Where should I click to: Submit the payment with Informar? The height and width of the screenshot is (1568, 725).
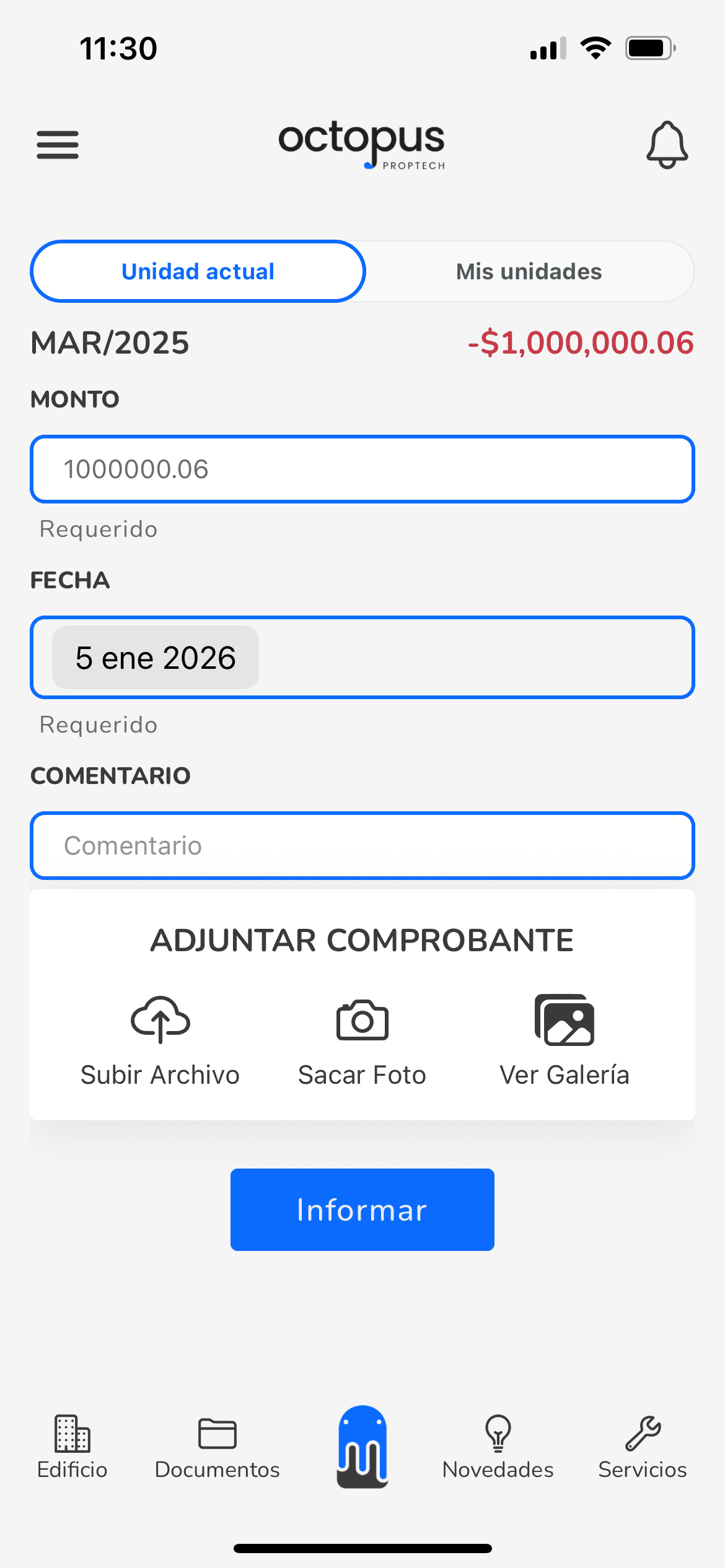[x=362, y=1209]
